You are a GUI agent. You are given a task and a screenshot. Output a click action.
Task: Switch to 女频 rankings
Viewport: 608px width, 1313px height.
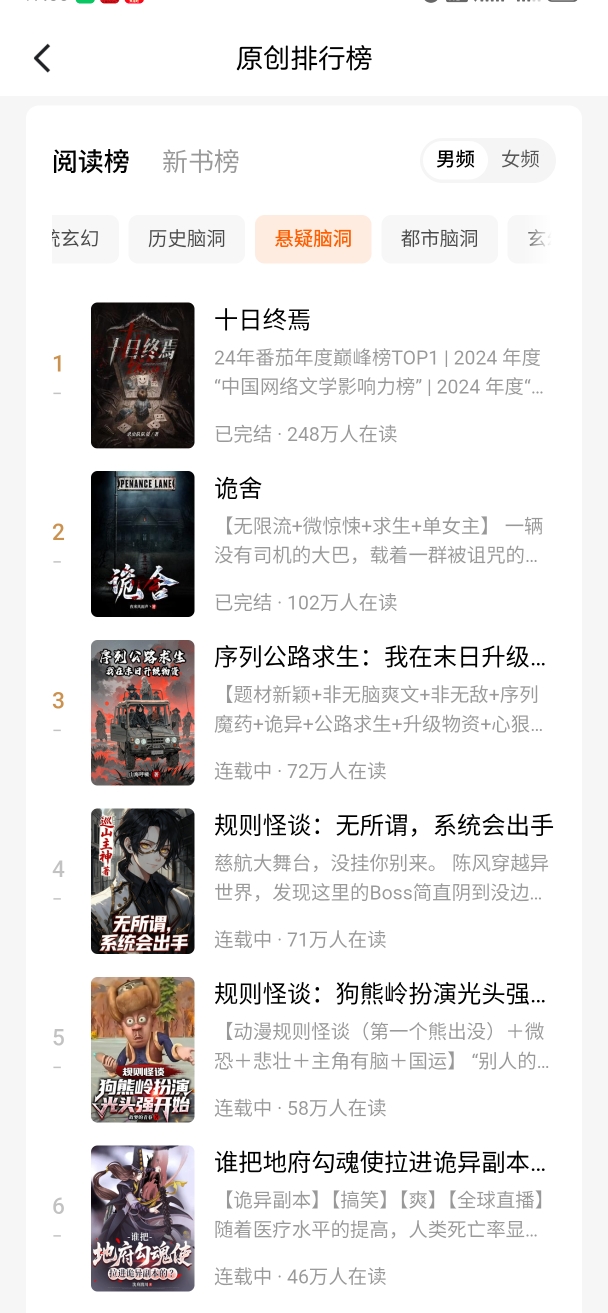coord(520,160)
